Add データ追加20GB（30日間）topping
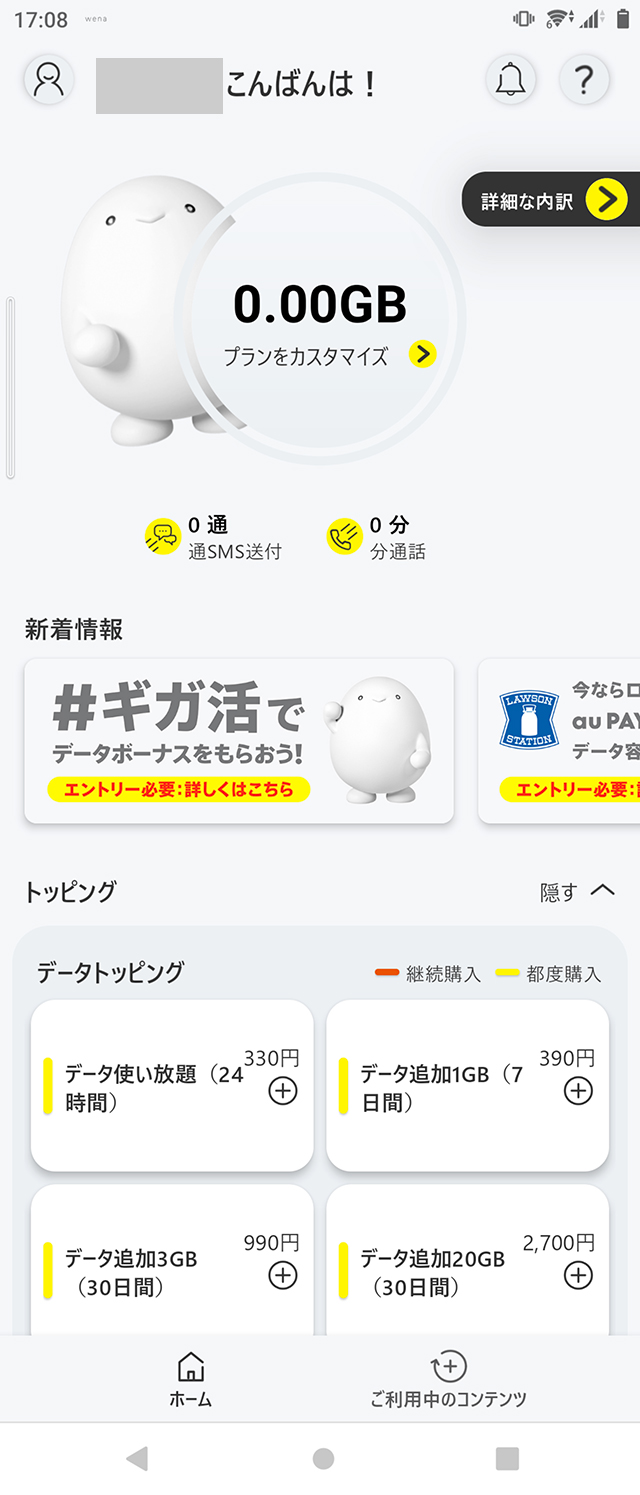The width and height of the screenshot is (640, 1495). coord(578,1275)
